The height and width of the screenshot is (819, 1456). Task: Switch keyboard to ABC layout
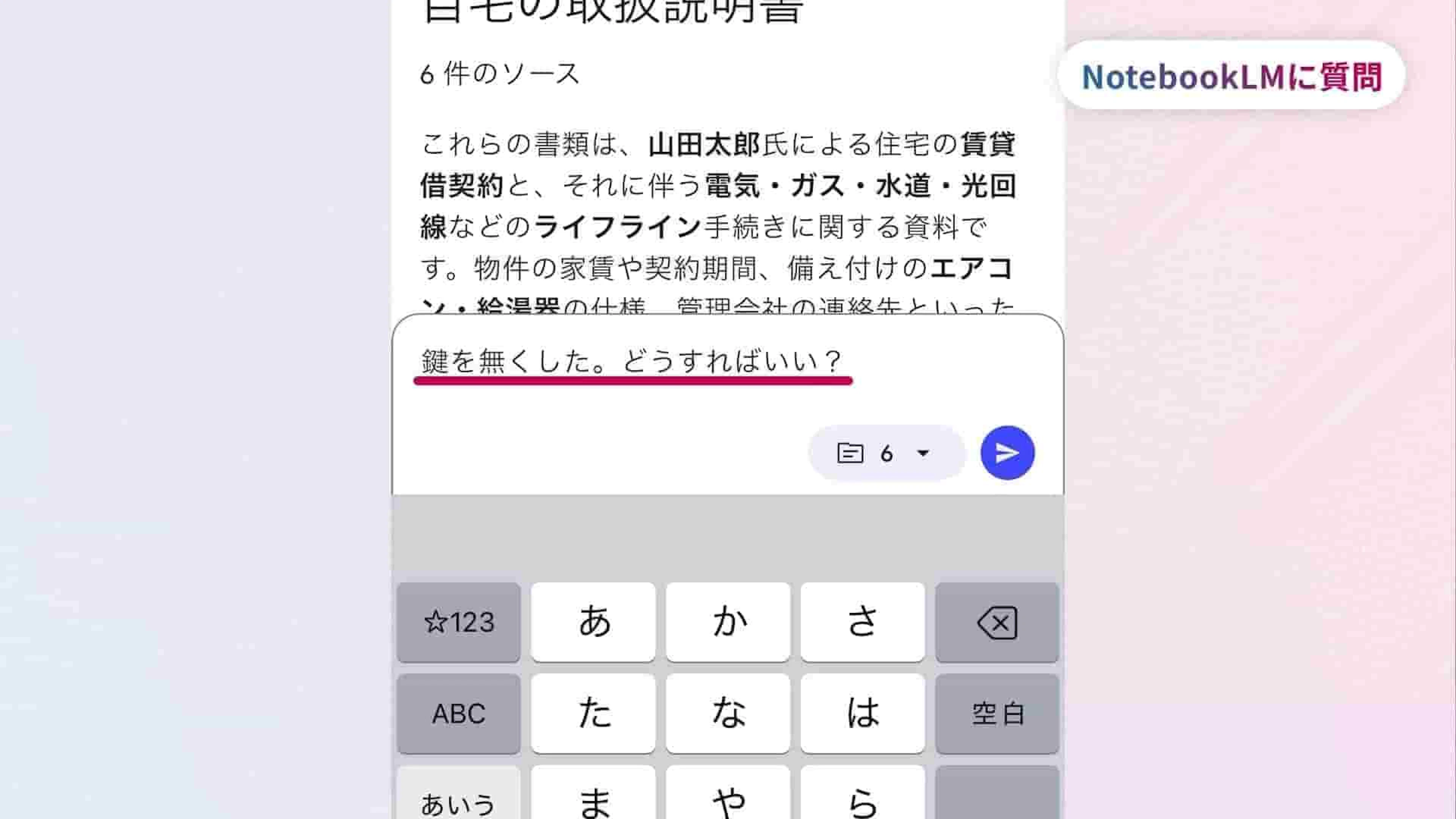point(458,713)
